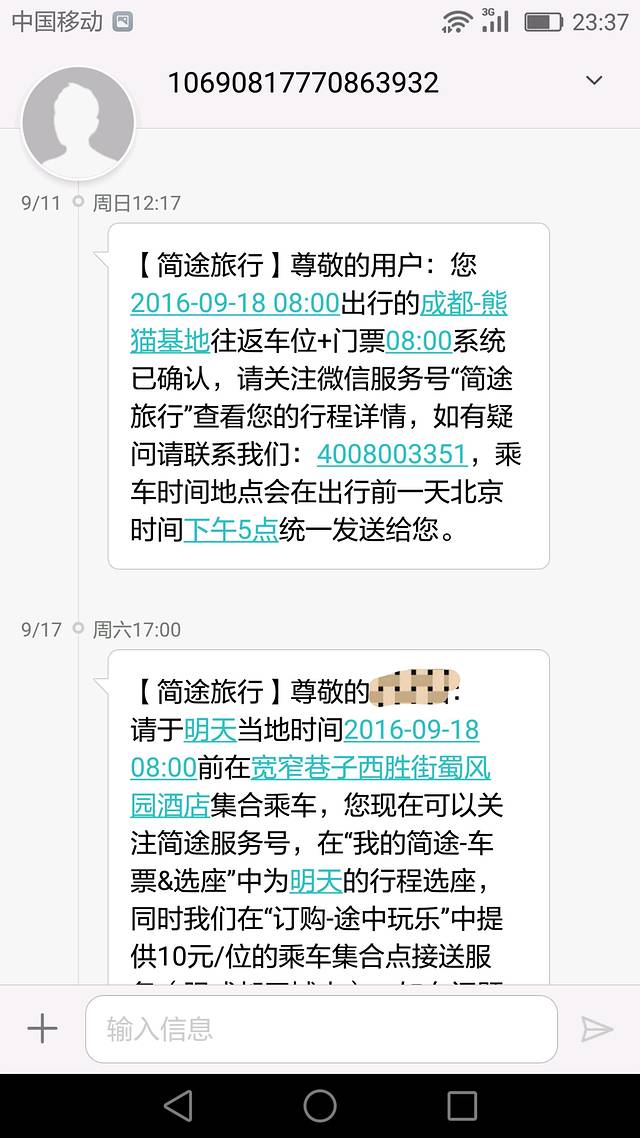Screen dimensions: 640x1138
Task: Go back using the system back button
Action: (178, 1105)
